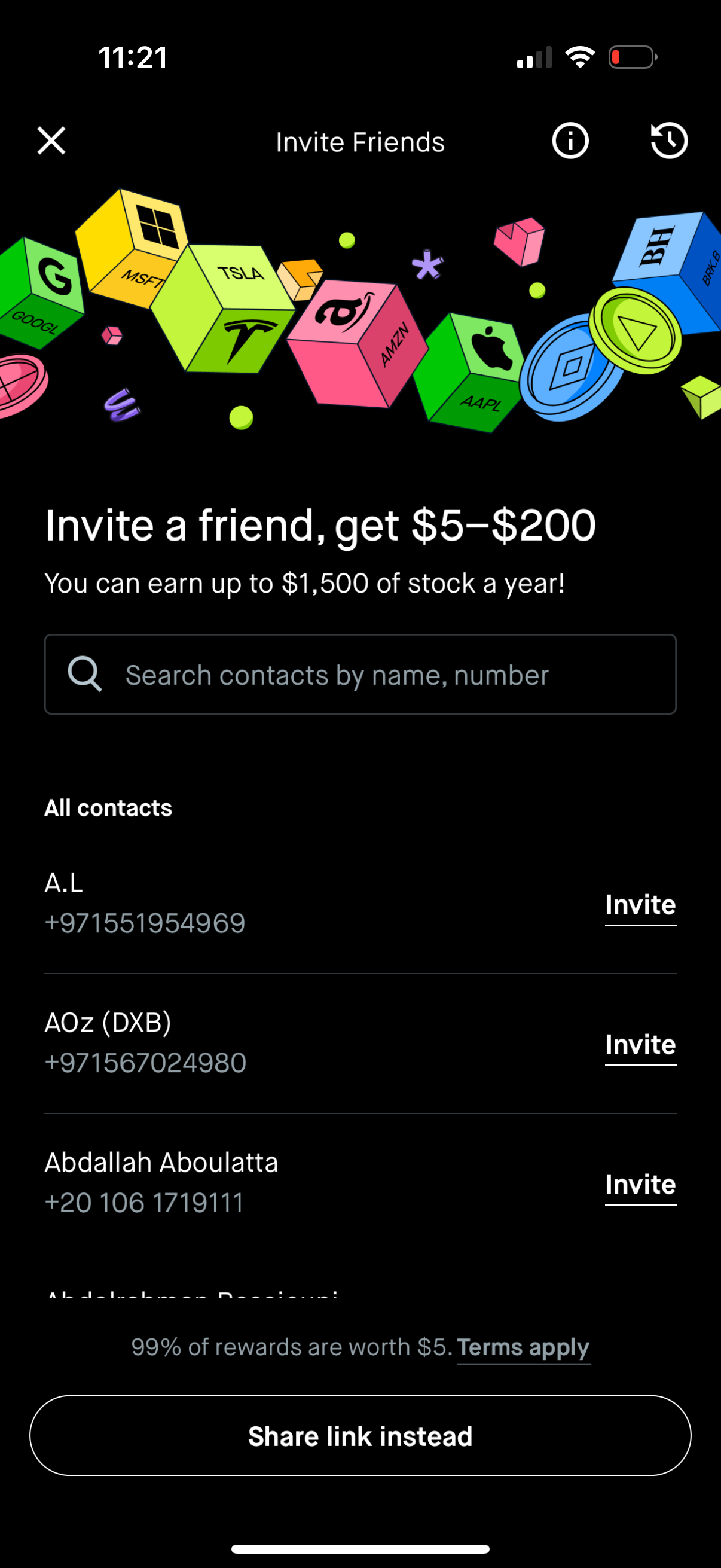Tap the search contacts input field

360,675
